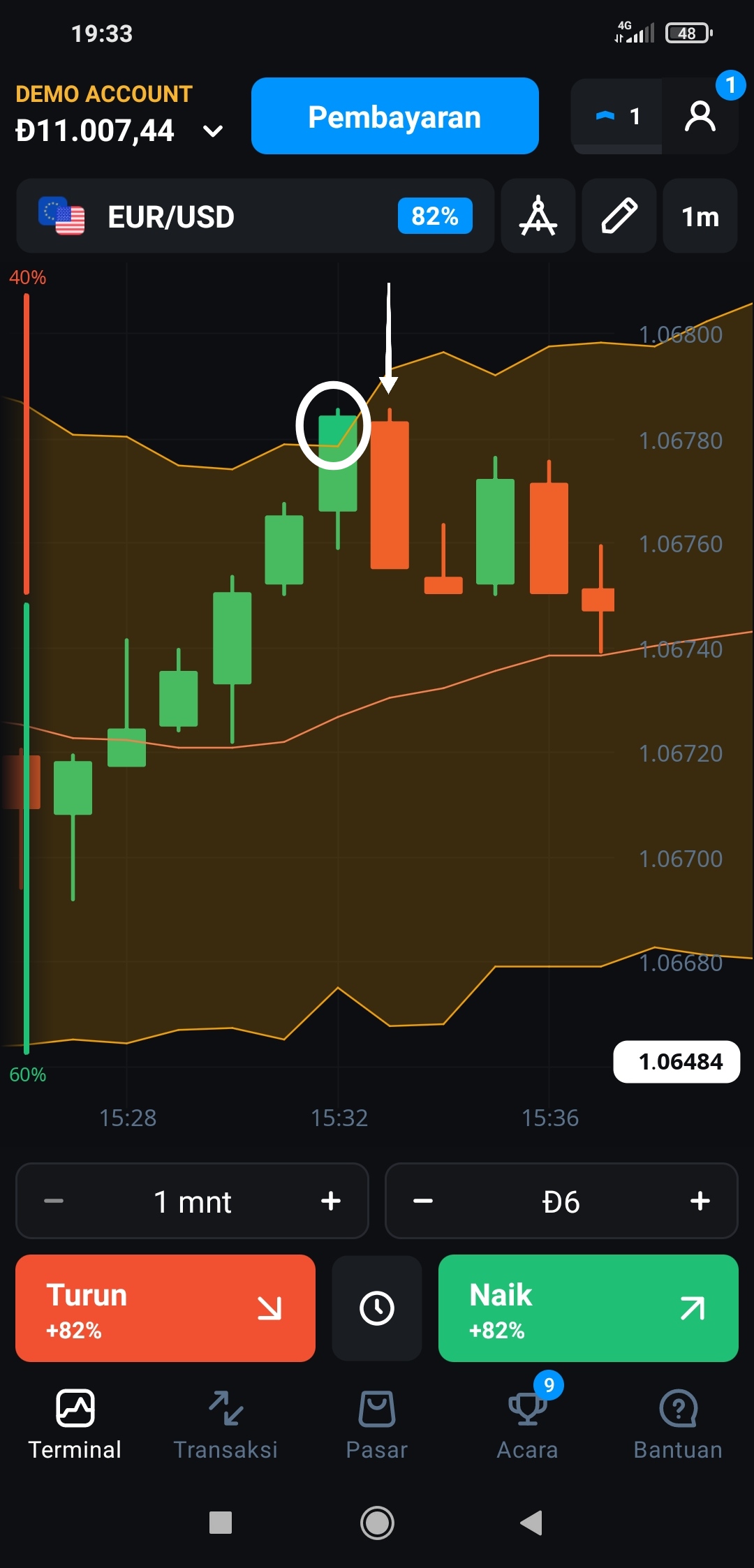
Task: Tap the system back button
Action: click(x=532, y=1522)
